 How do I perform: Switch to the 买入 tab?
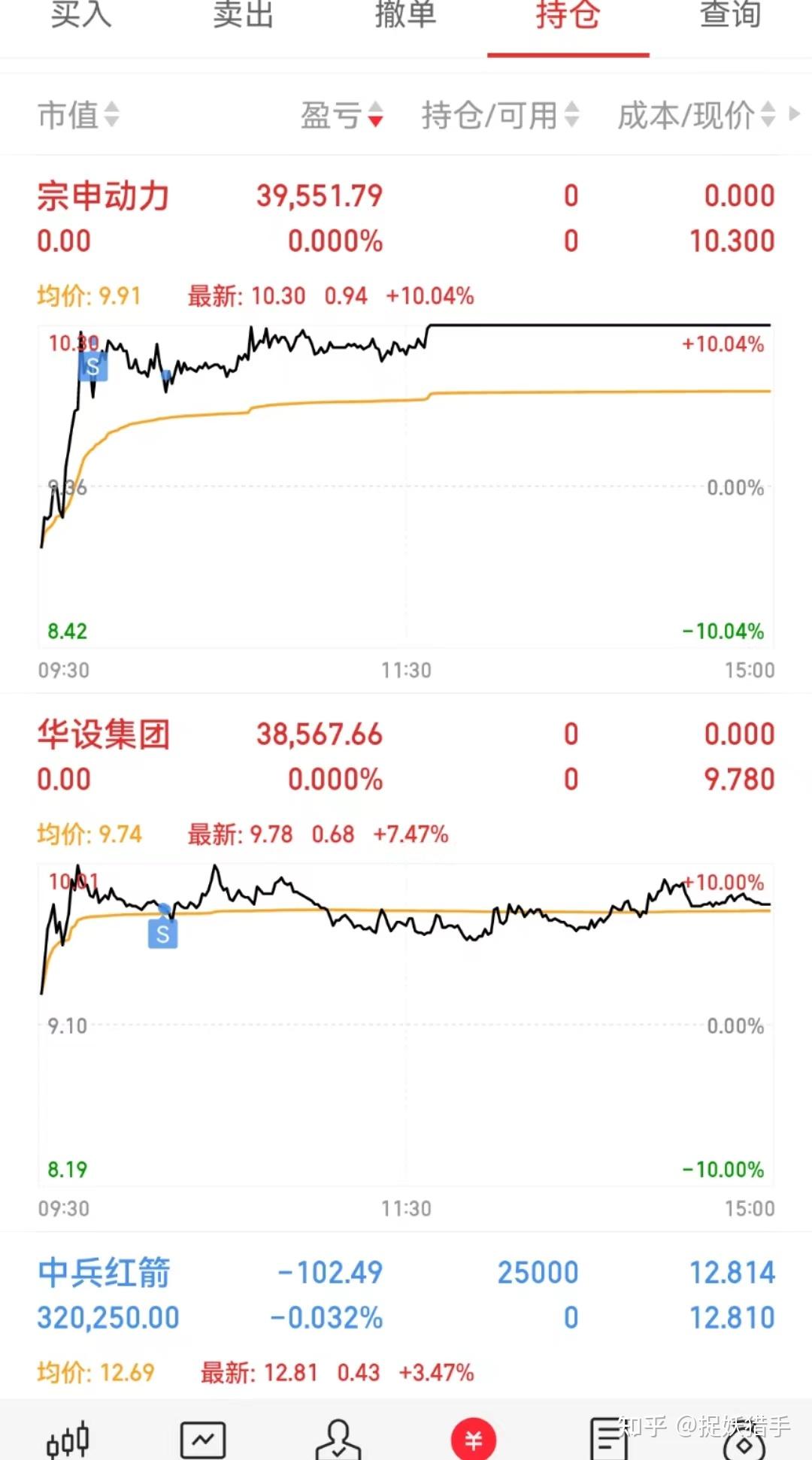[x=81, y=15]
